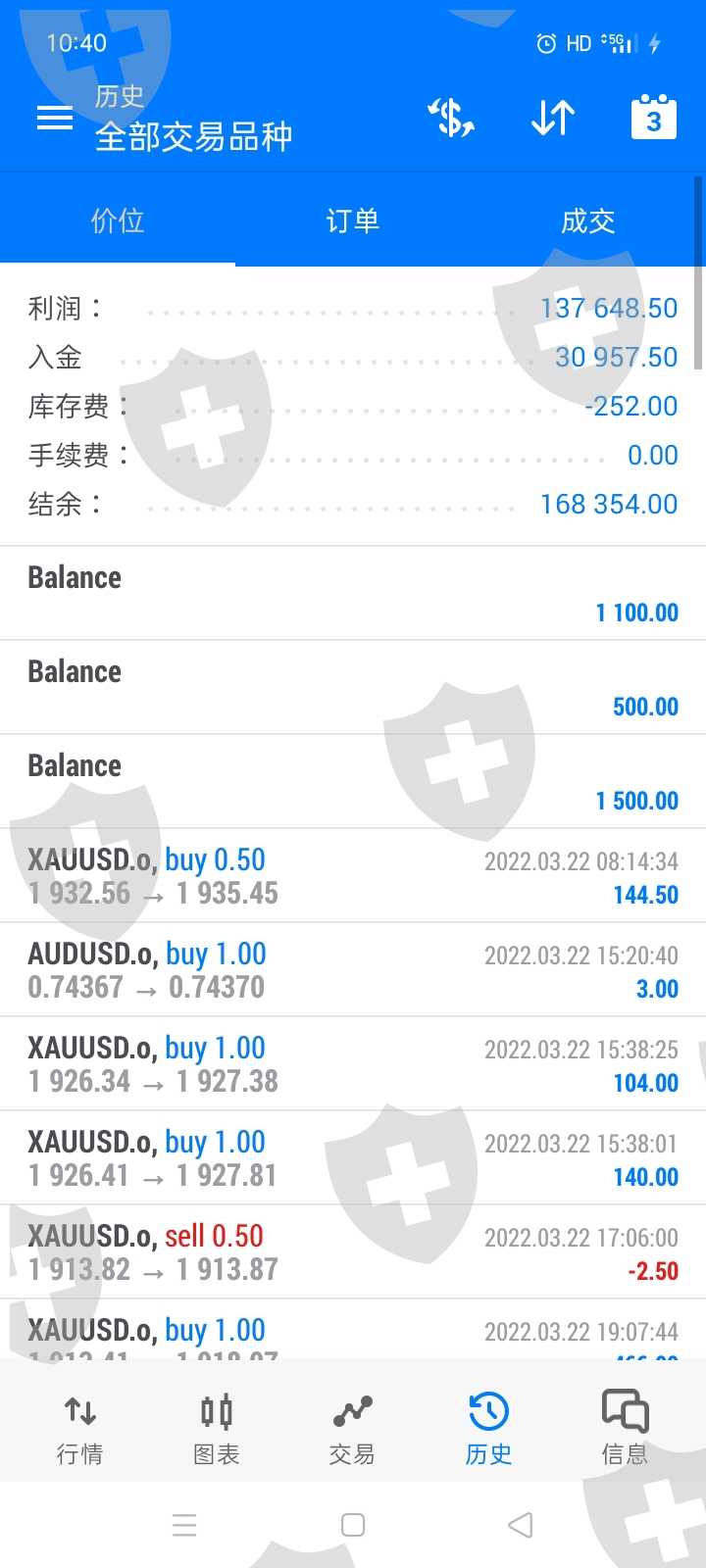Open the XAUUSD.o buy 0.50 trade at 08:14:34
The width and height of the screenshot is (706, 1568).
click(353, 876)
